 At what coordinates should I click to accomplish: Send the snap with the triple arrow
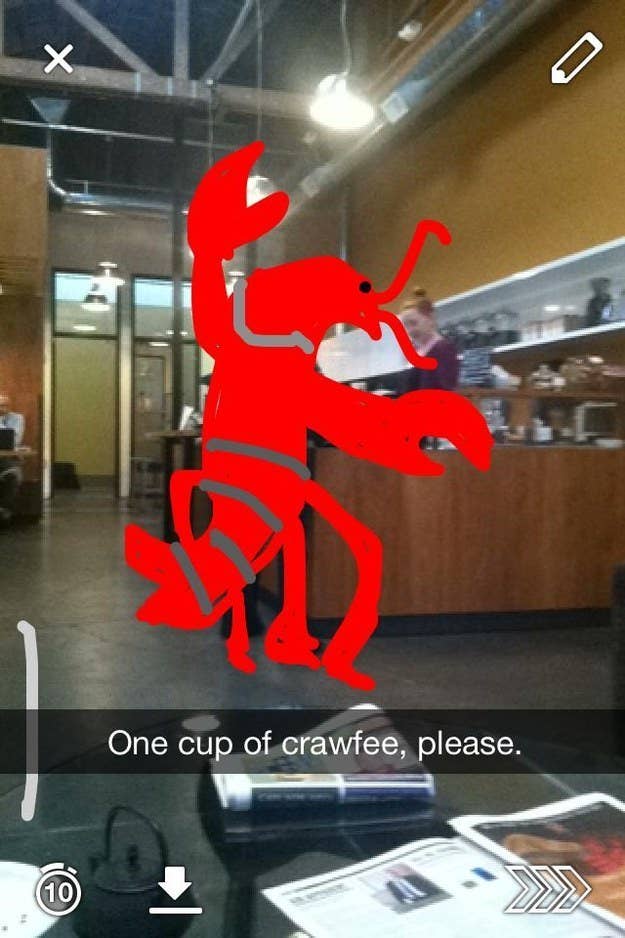click(x=547, y=888)
